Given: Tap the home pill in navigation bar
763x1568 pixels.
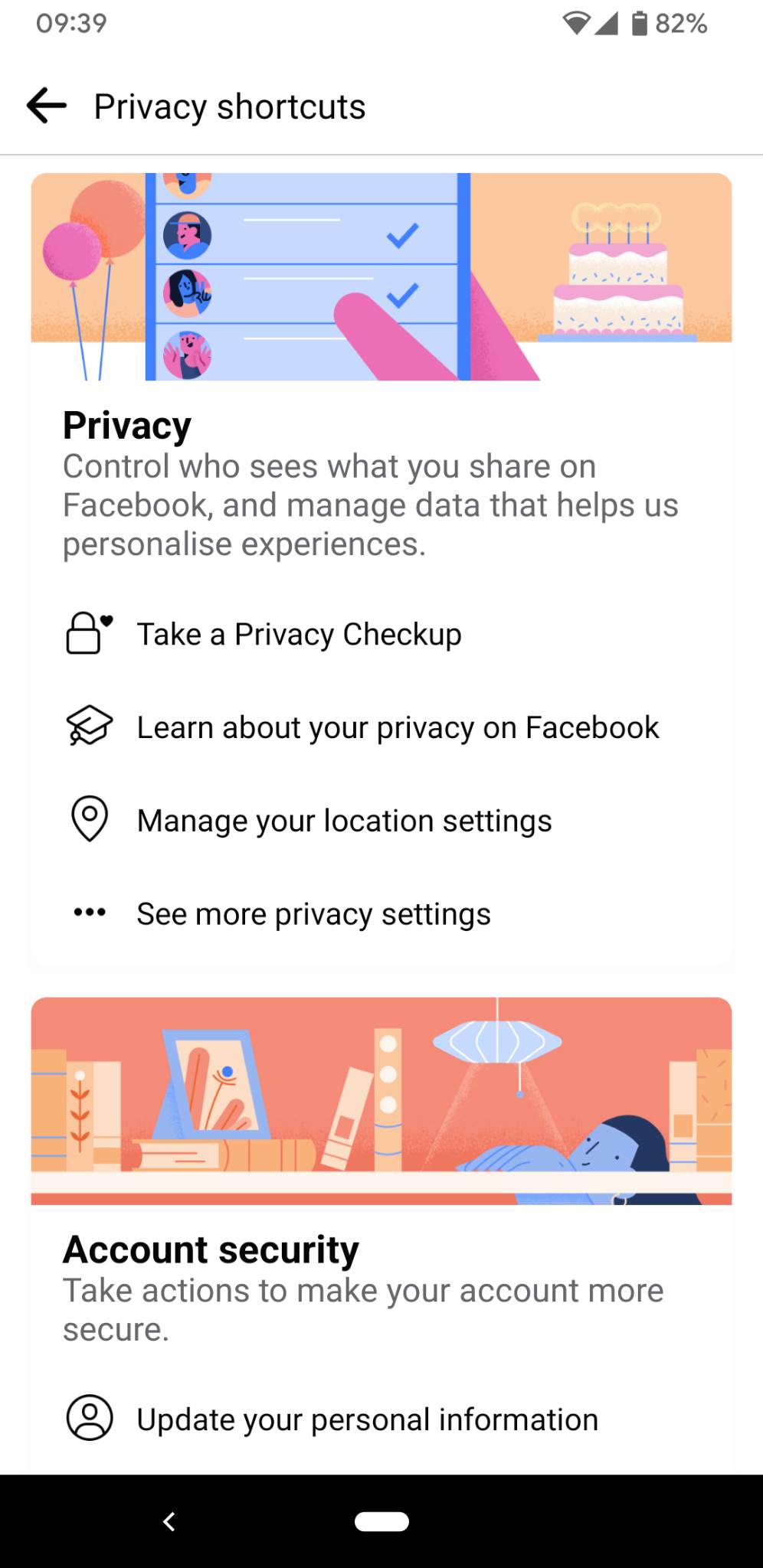Looking at the screenshot, I should click(x=381, y=1521).
